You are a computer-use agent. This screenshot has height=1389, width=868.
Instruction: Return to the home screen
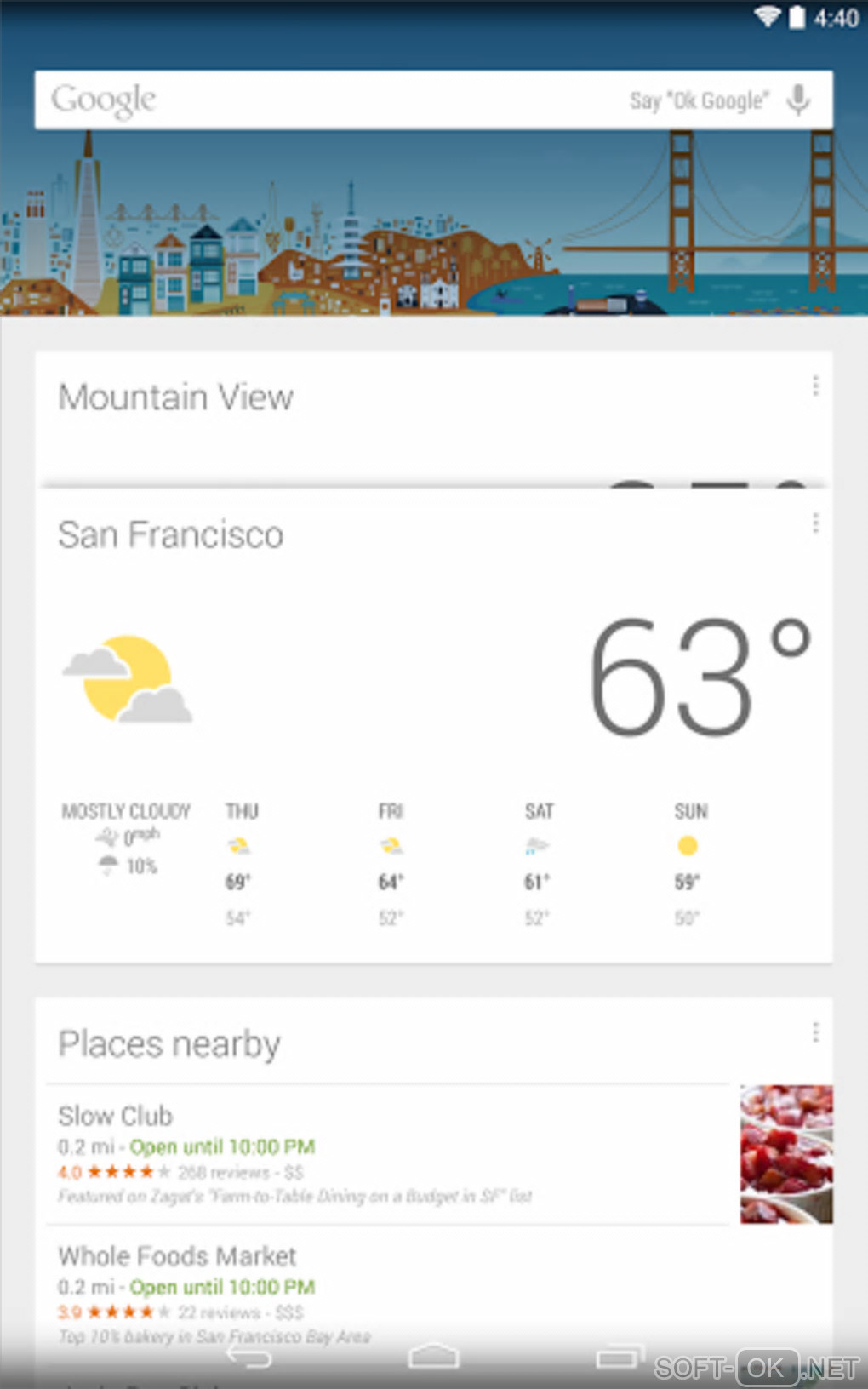coord(433,1357)
